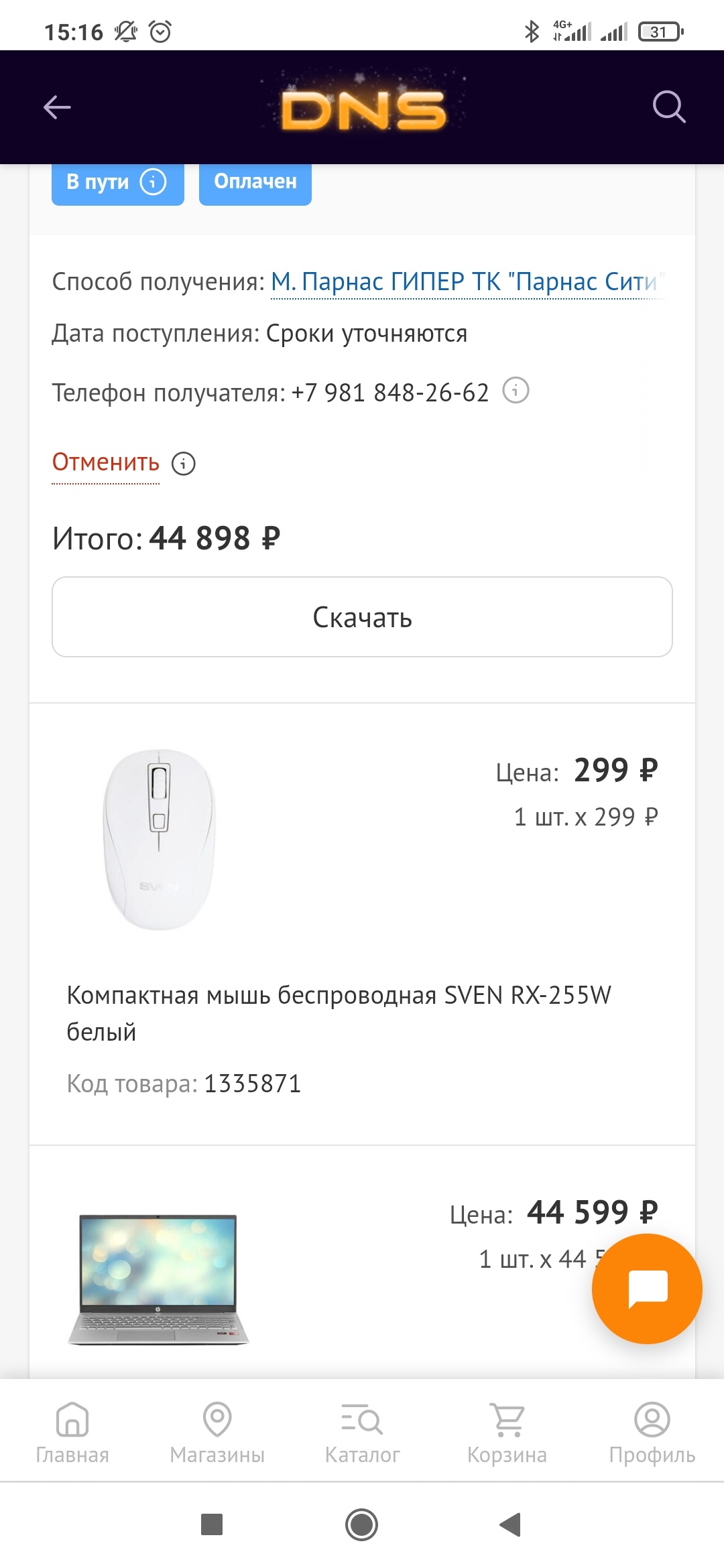Open pickup point 'М. Парнас ГИПЕР ТК' link
The width and height of the screenshot is (724, 1568).
(x=466, y=282)
